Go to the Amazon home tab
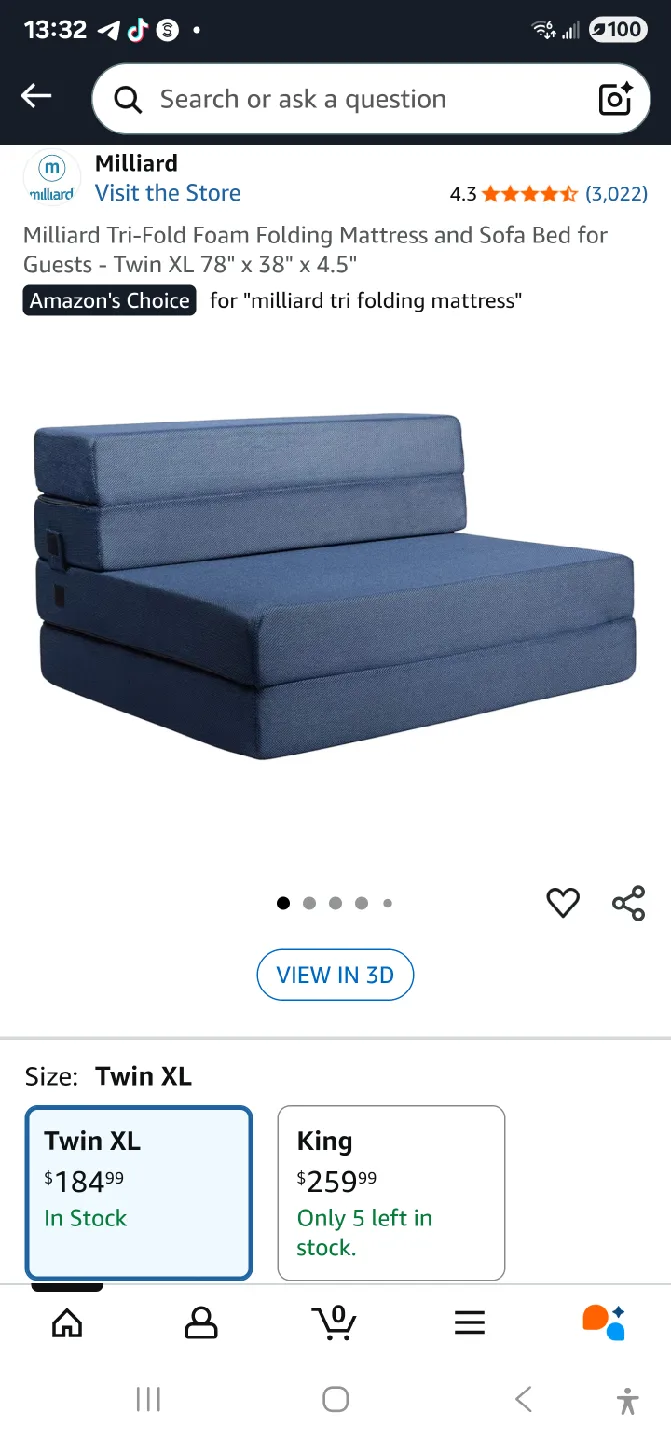 [x=67, y=1323]
